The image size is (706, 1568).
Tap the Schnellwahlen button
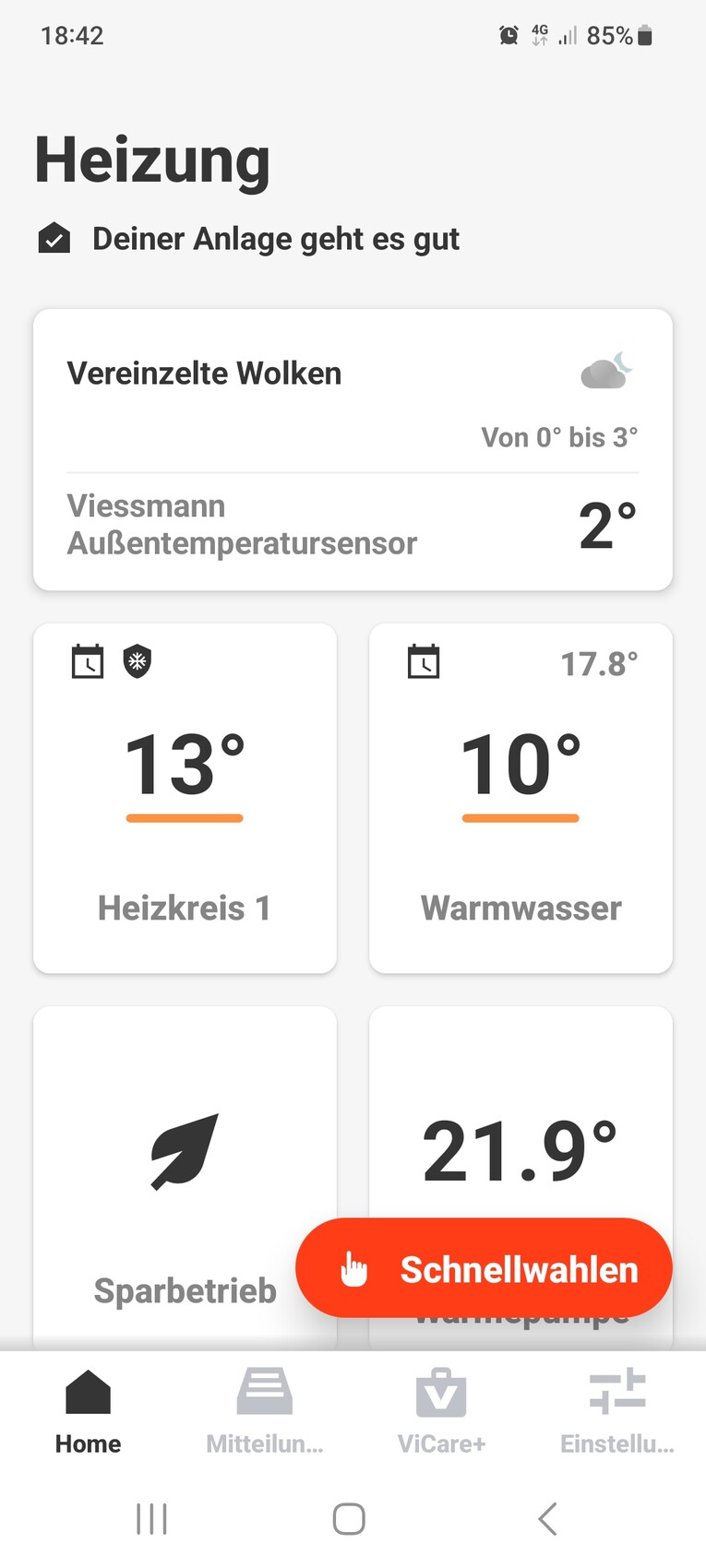pos(484,1268)
